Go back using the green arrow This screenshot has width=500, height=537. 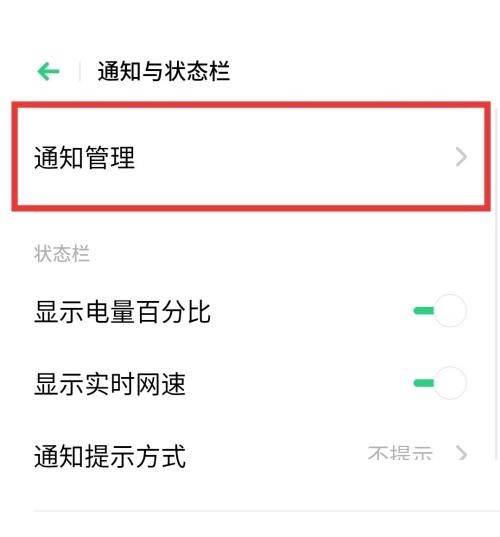pyautogui.click(x=48, y=72)
